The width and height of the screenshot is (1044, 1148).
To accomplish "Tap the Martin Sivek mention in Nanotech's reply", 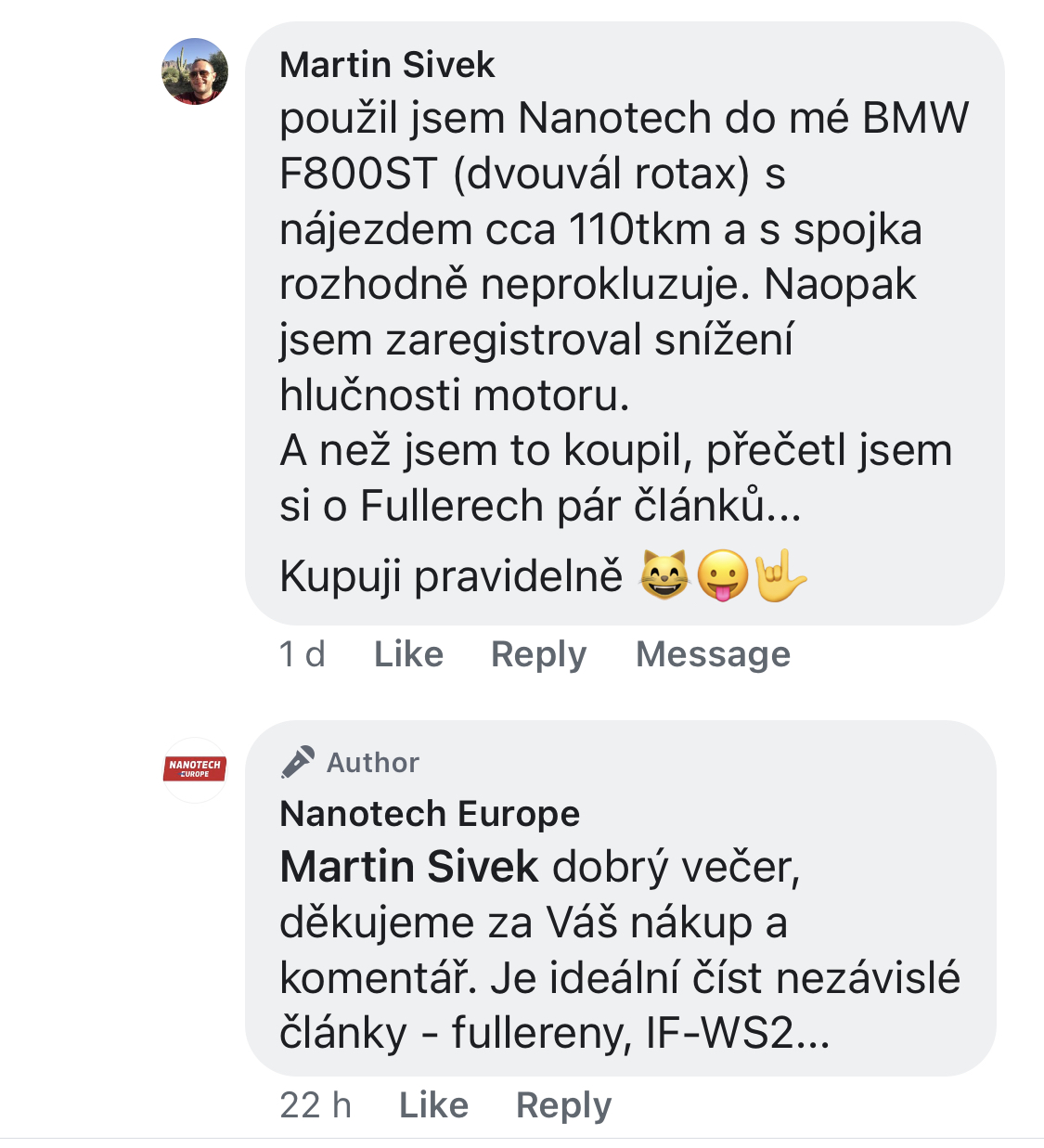I will point(408,867).
